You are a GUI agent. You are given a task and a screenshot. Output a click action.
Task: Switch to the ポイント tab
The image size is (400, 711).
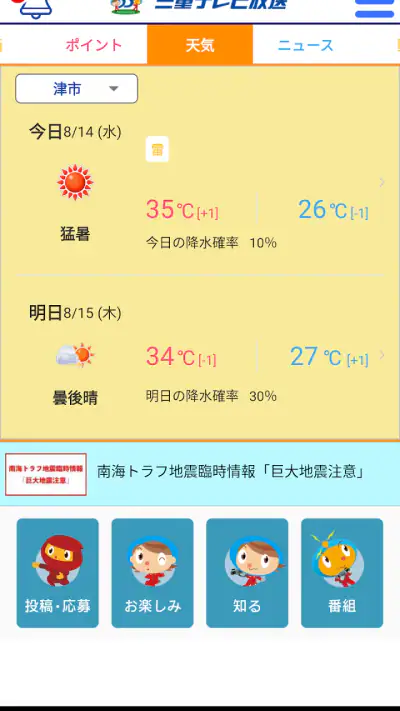pos(94,45)
